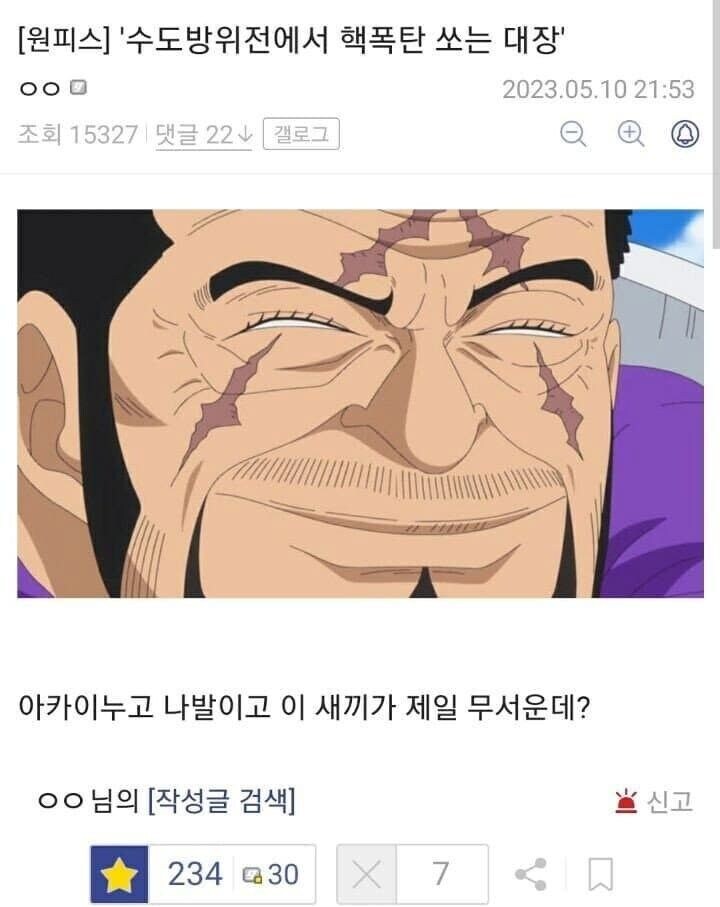
Task: Downvote the post with the X button
Action: coord(367,875)
